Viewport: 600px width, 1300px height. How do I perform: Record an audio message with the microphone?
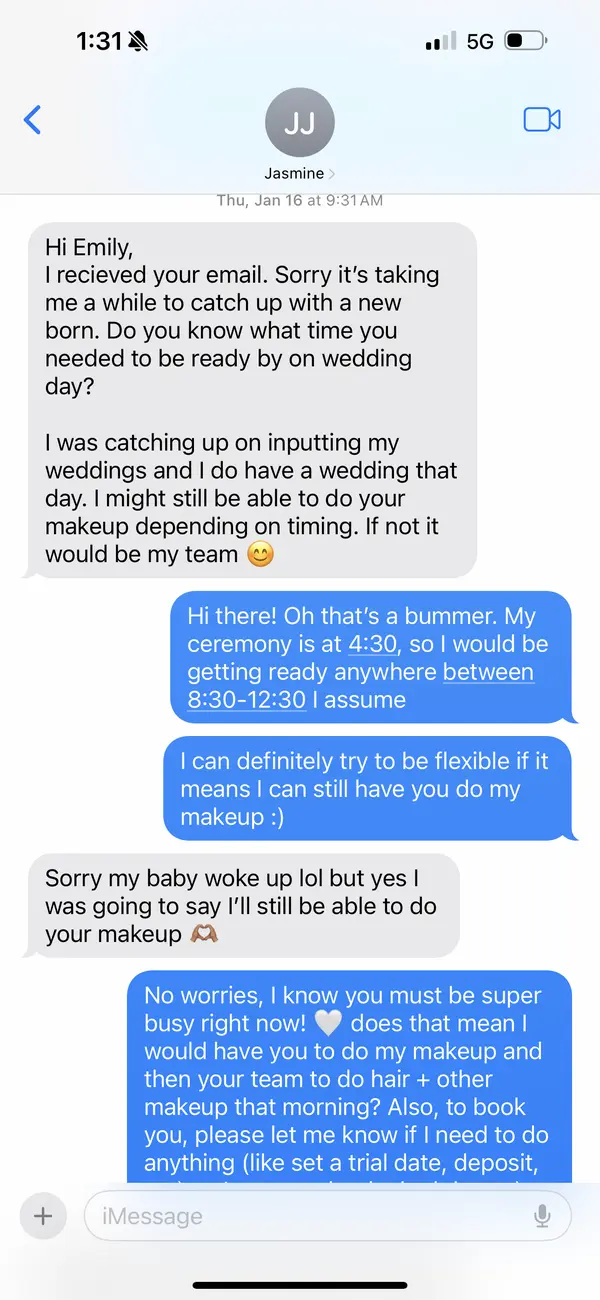tap(542, 1216)
